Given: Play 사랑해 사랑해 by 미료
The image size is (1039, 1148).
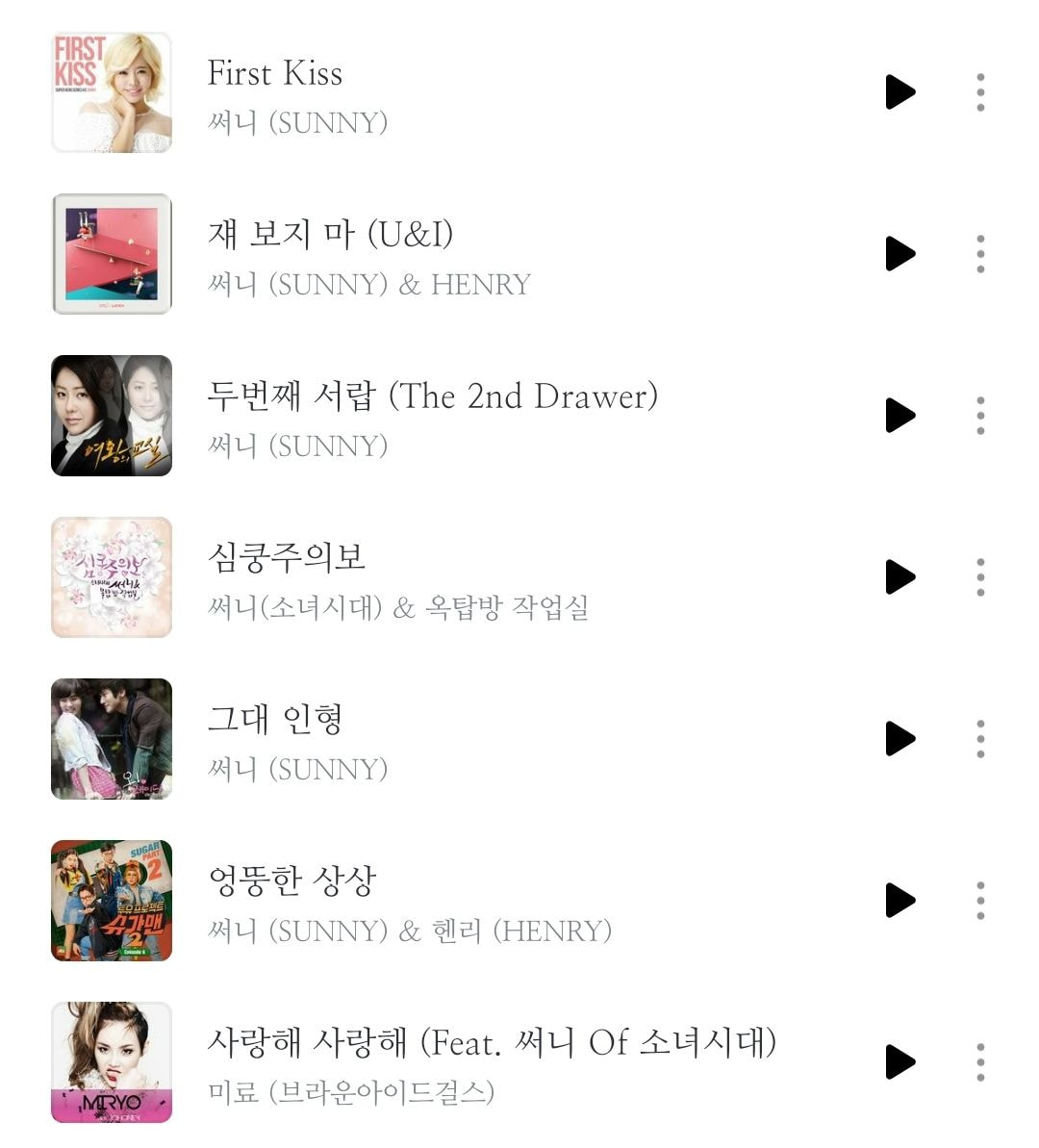Looking at the screenshot, I should click(900, 1062).
